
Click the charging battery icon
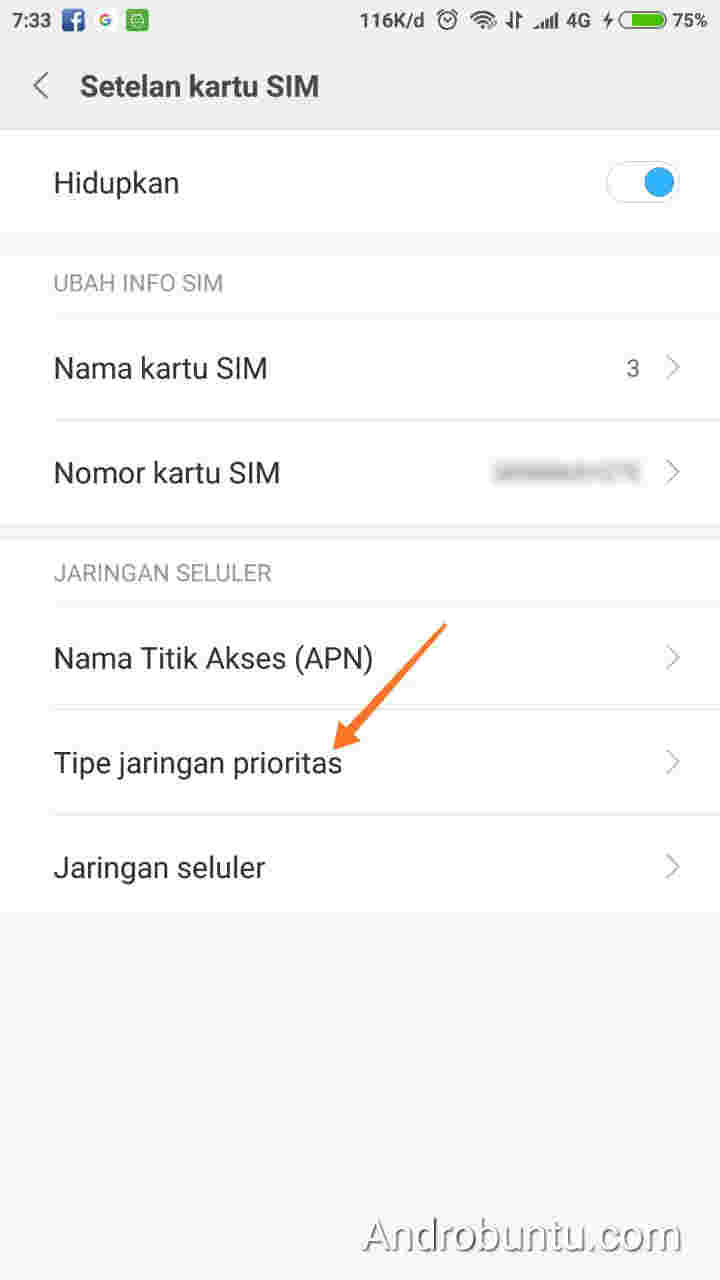639,18
